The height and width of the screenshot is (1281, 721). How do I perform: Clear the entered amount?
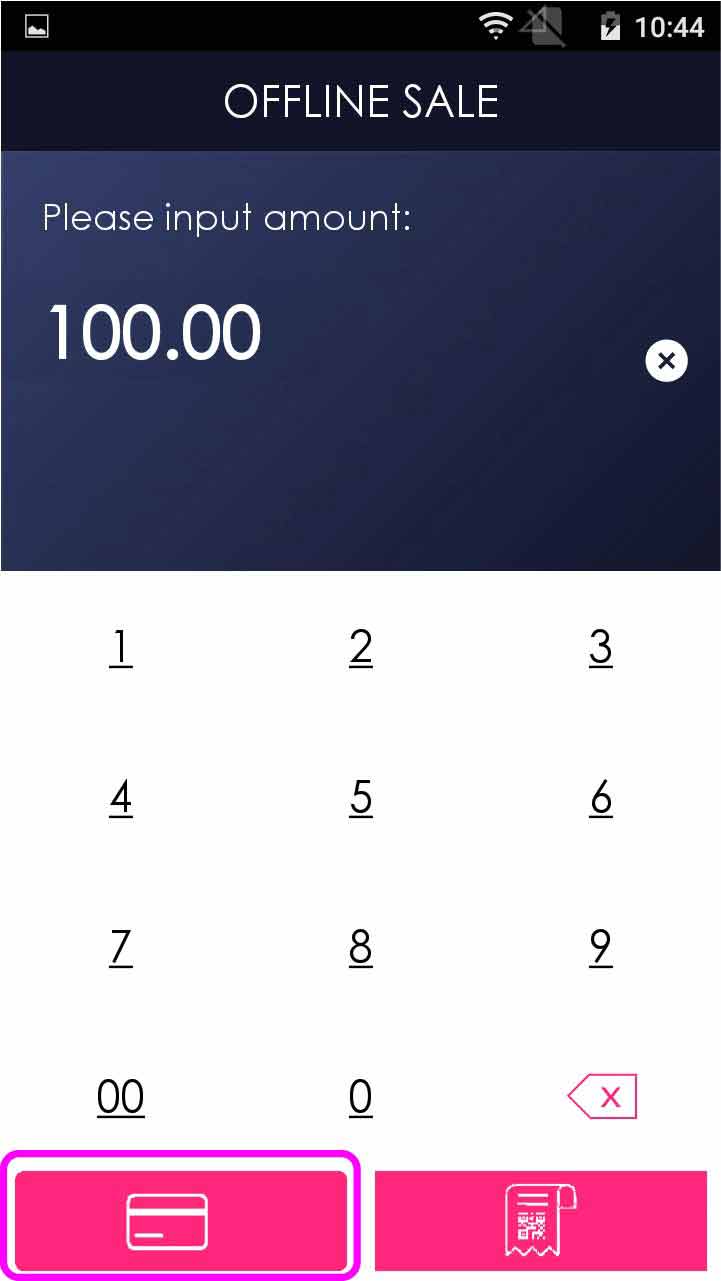point(667,360)
